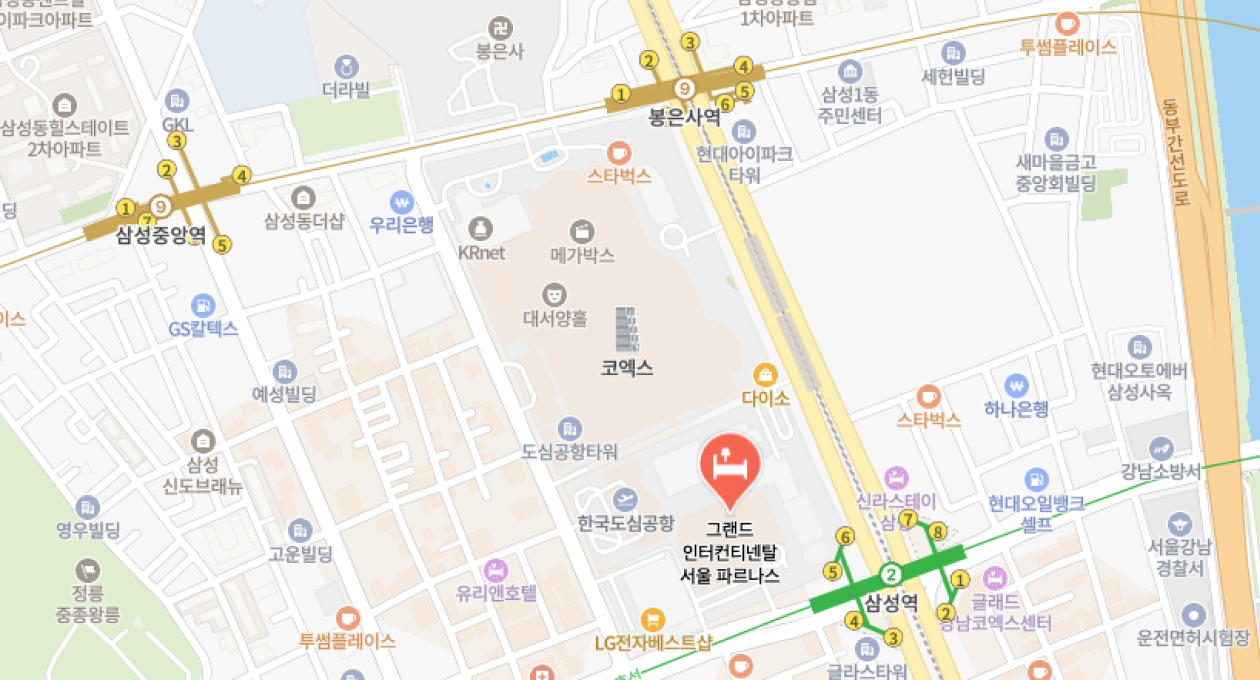The image size is (1260, 680).
Task: Tap the 우리은행 bank marker
Action: pos(402,201)
